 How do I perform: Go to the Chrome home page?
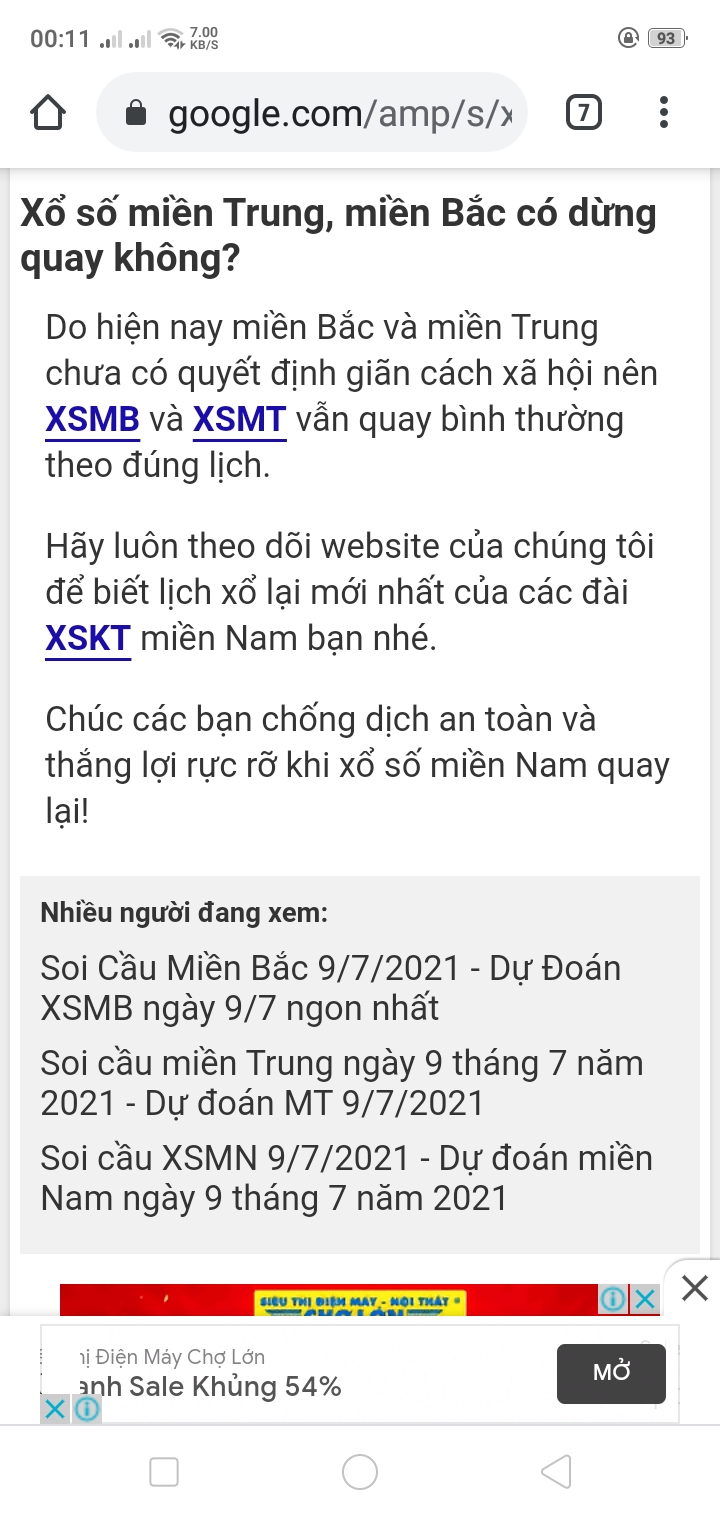(x=48, y=113)
